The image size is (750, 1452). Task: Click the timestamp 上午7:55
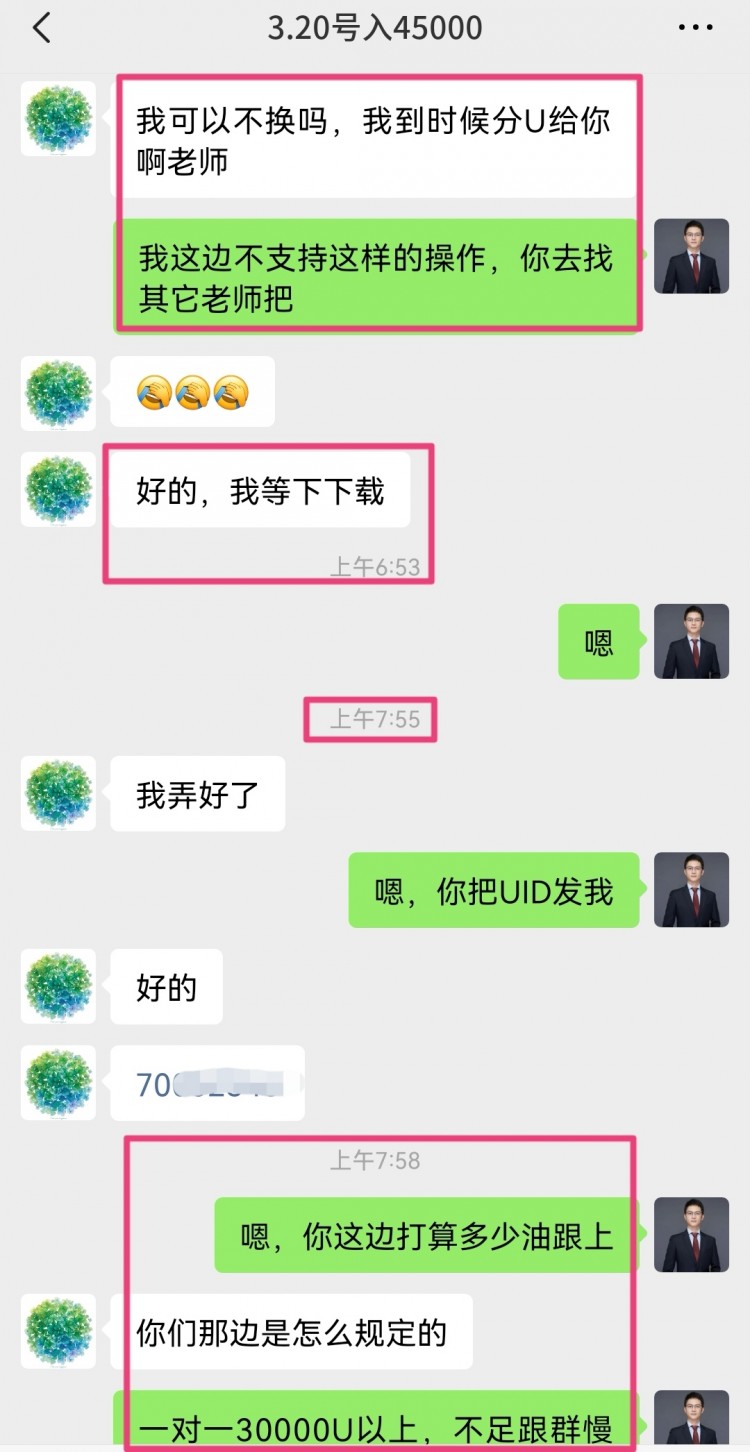pyautogui.click(x=370, y=720)
